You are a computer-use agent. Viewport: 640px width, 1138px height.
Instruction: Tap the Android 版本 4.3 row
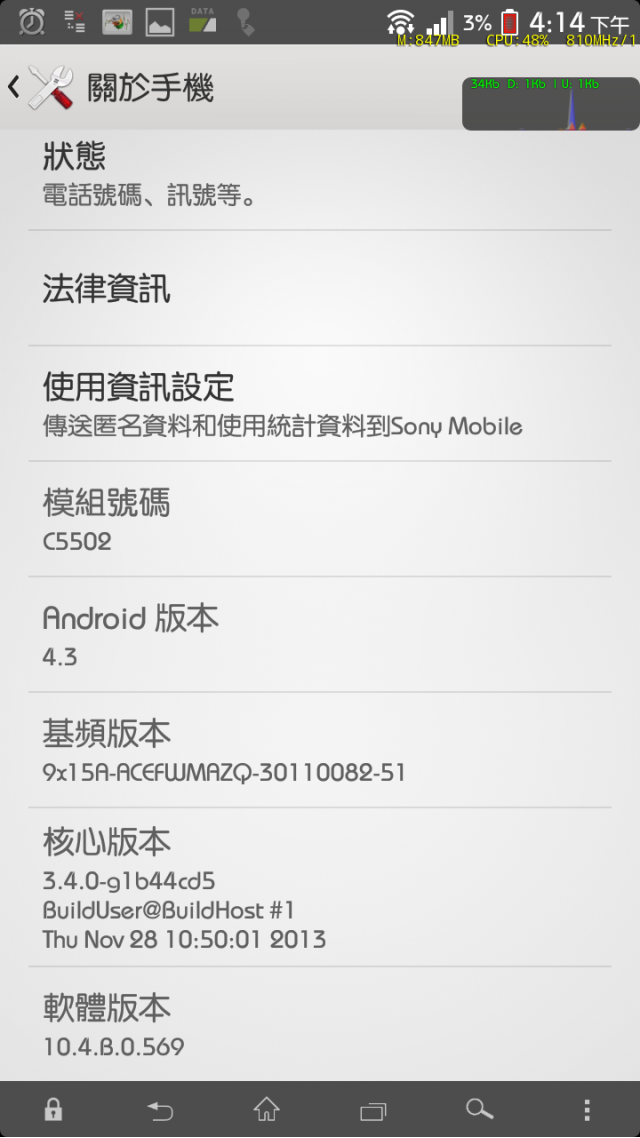(320, 635)
